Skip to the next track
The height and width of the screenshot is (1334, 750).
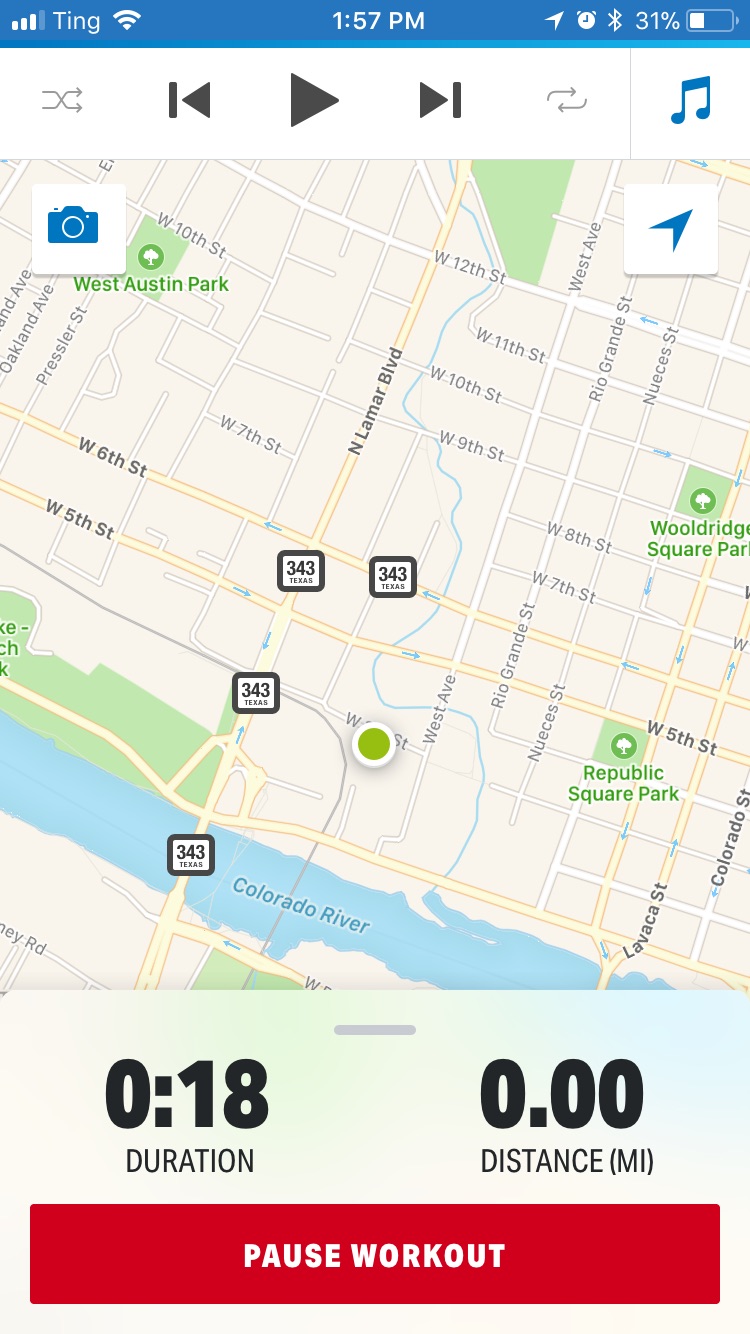coord(440,100)
